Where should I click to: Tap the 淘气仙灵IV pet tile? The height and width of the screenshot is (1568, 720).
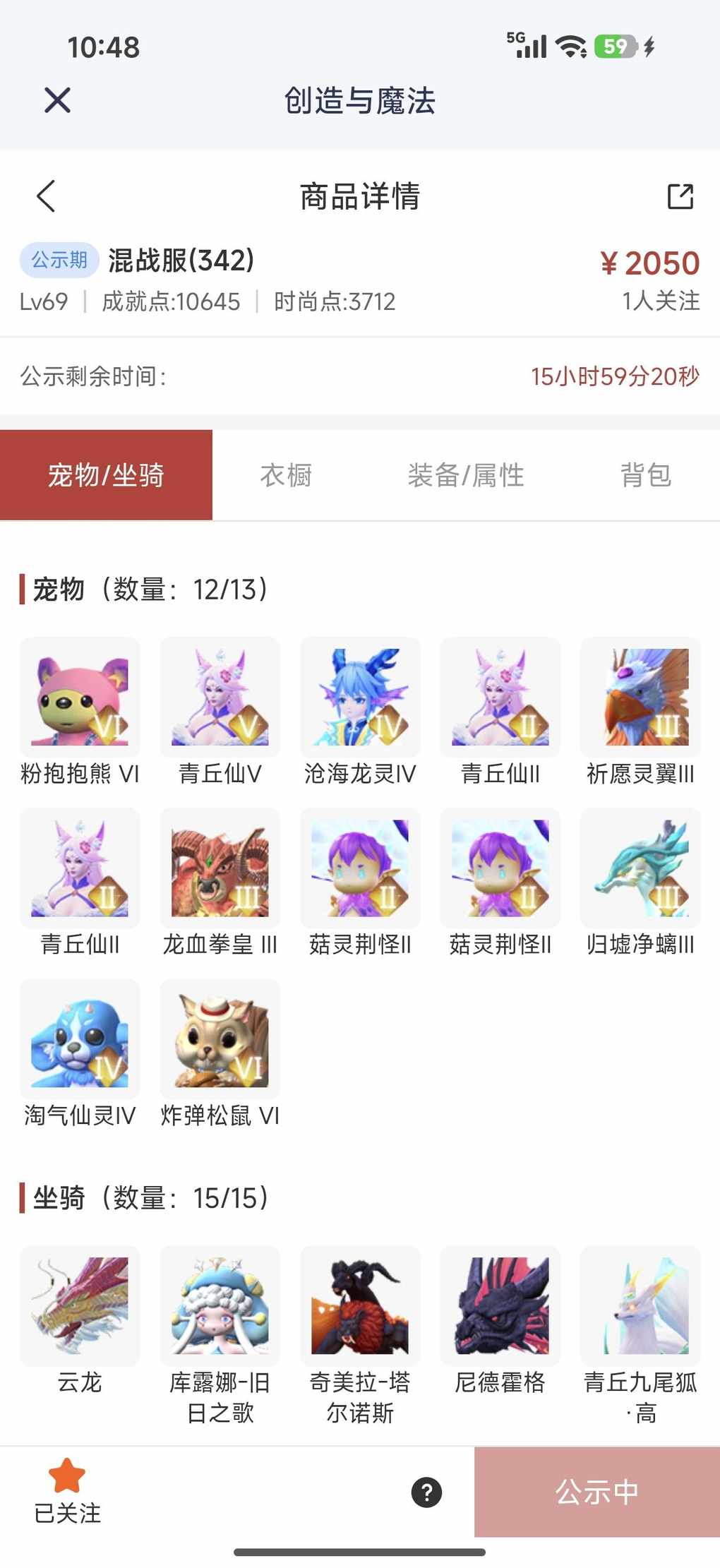click(x=80, y=1039)
